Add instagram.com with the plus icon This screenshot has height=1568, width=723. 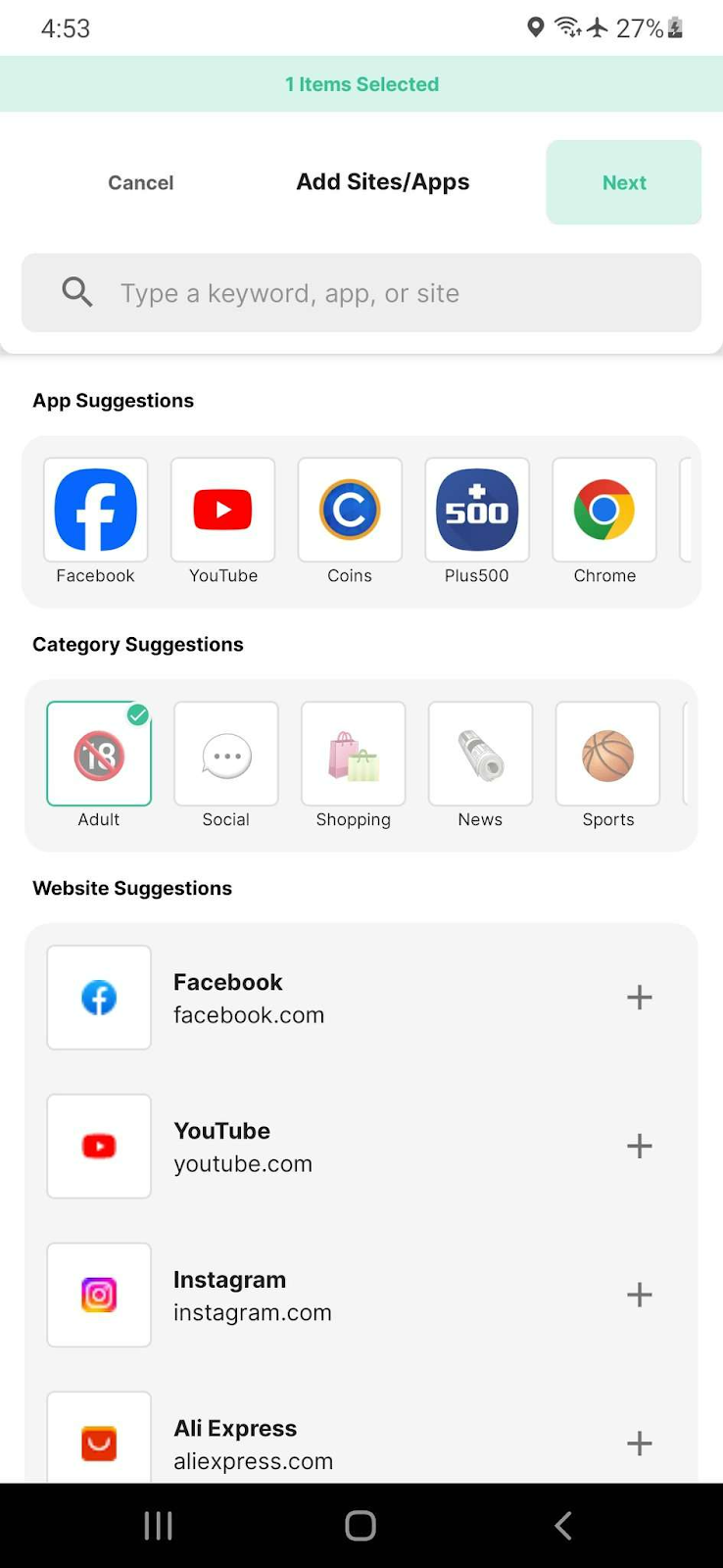639,1295
